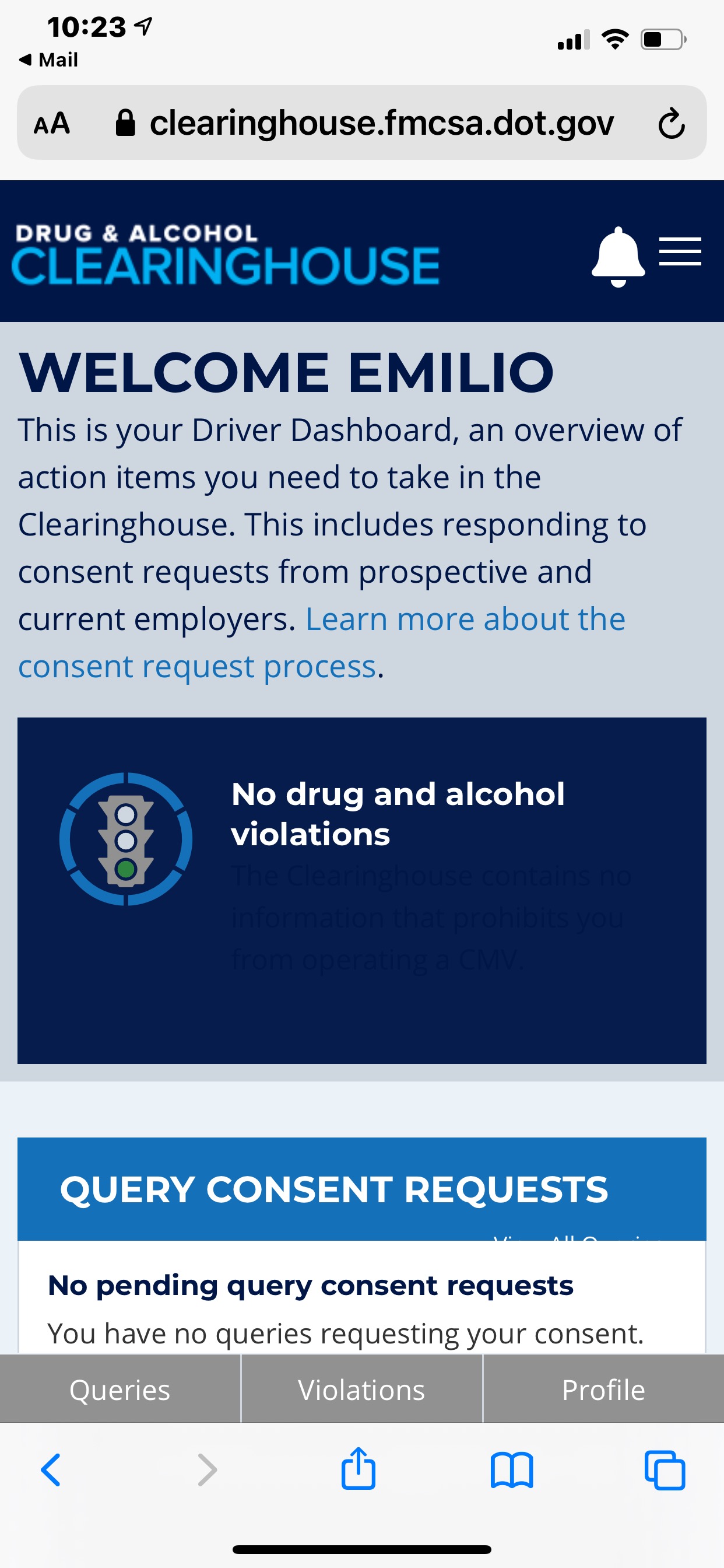Screen dimensions: 724x1568
Task: Open the notifications bell
Action: click(617, 256)
